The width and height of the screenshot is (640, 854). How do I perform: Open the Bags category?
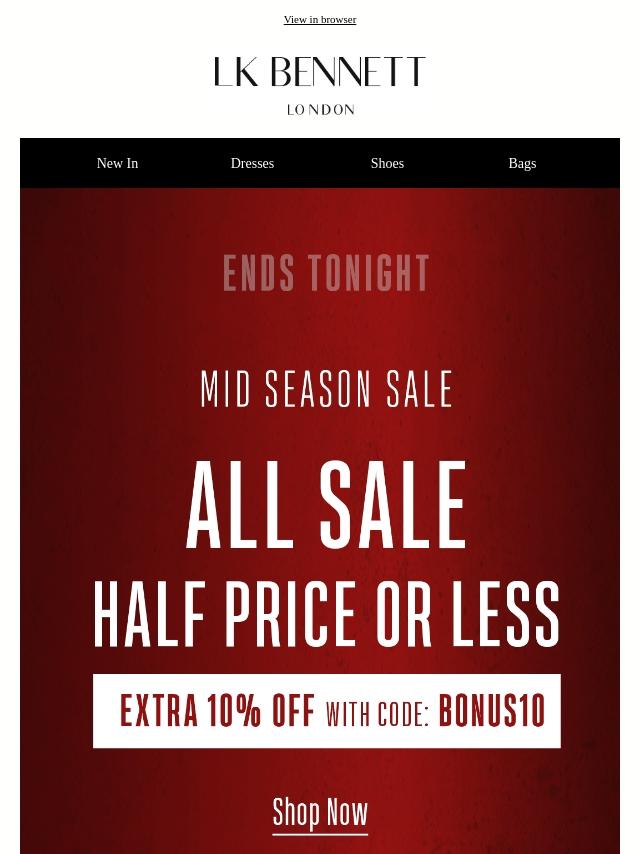click(522, 163)
